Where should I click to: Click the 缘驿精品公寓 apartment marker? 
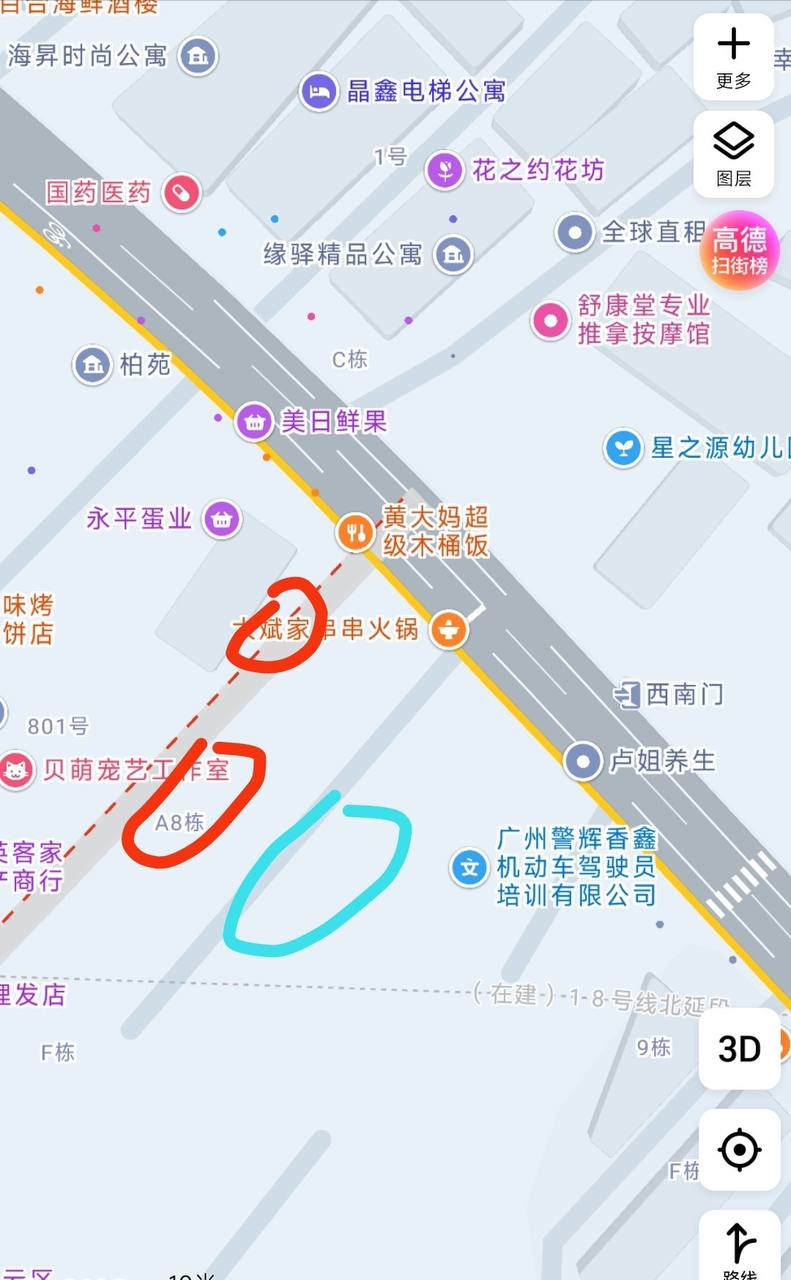click(x=452, y=254)
